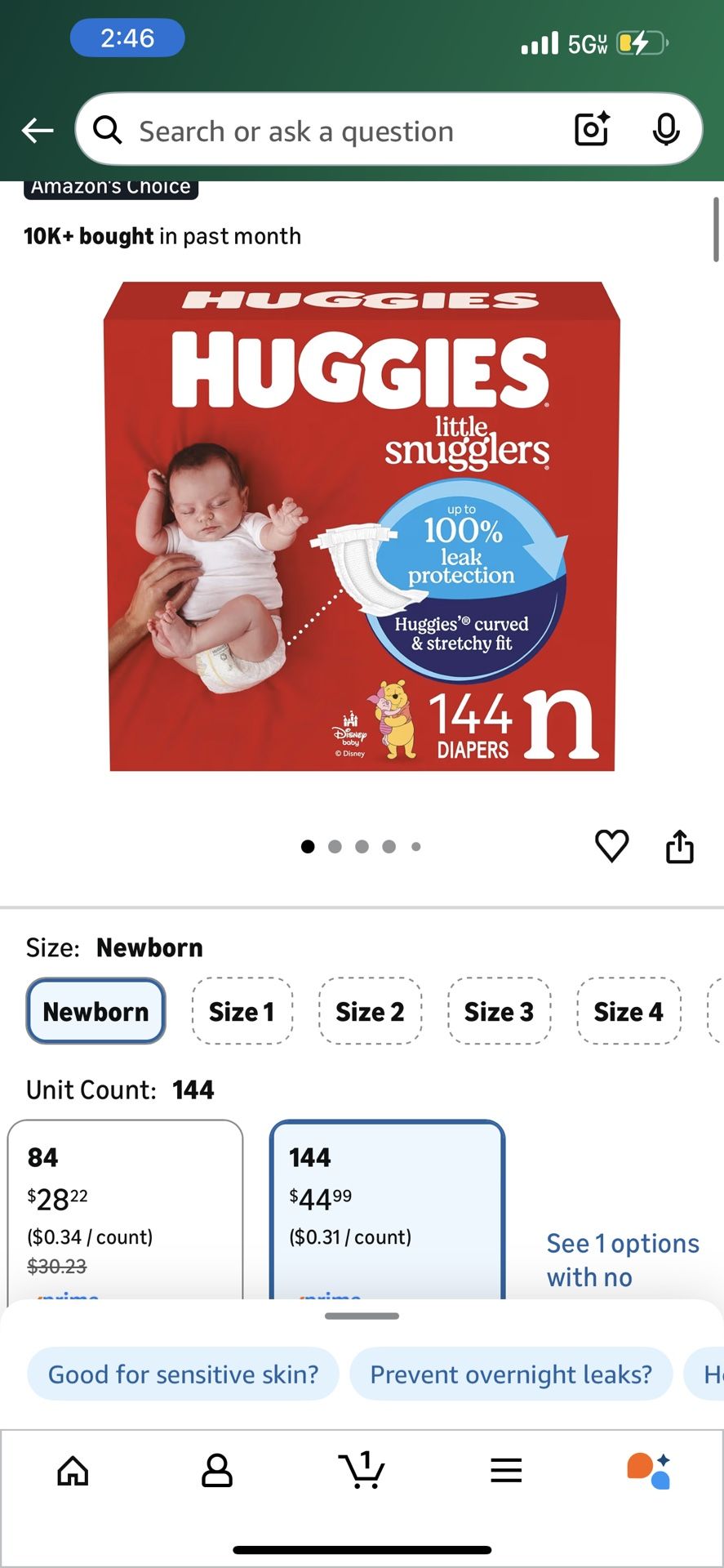
Task: Start voice search with microphone
Action: tap(666, 129)
